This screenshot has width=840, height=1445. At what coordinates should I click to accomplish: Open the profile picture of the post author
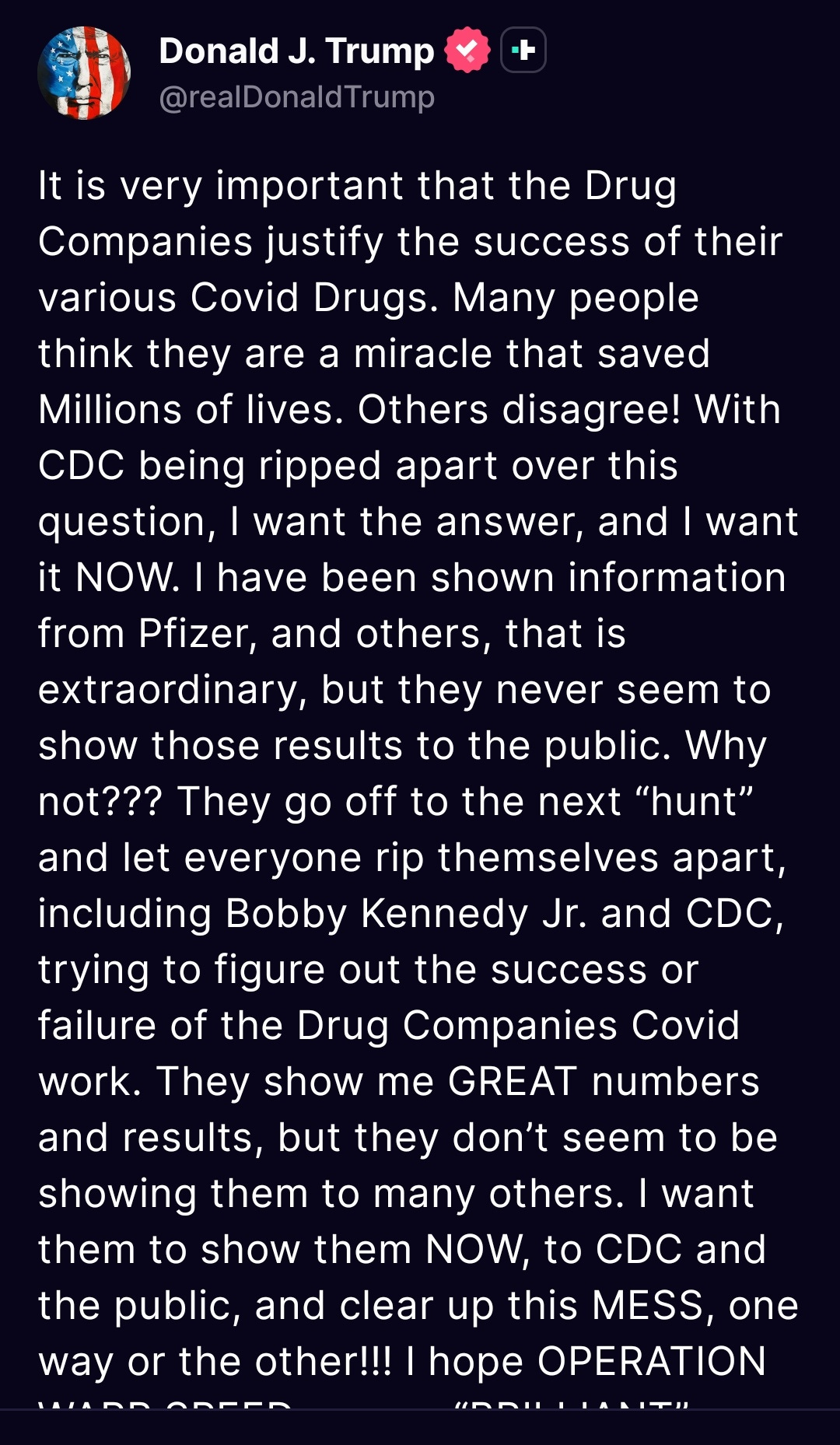click(84, 73)
